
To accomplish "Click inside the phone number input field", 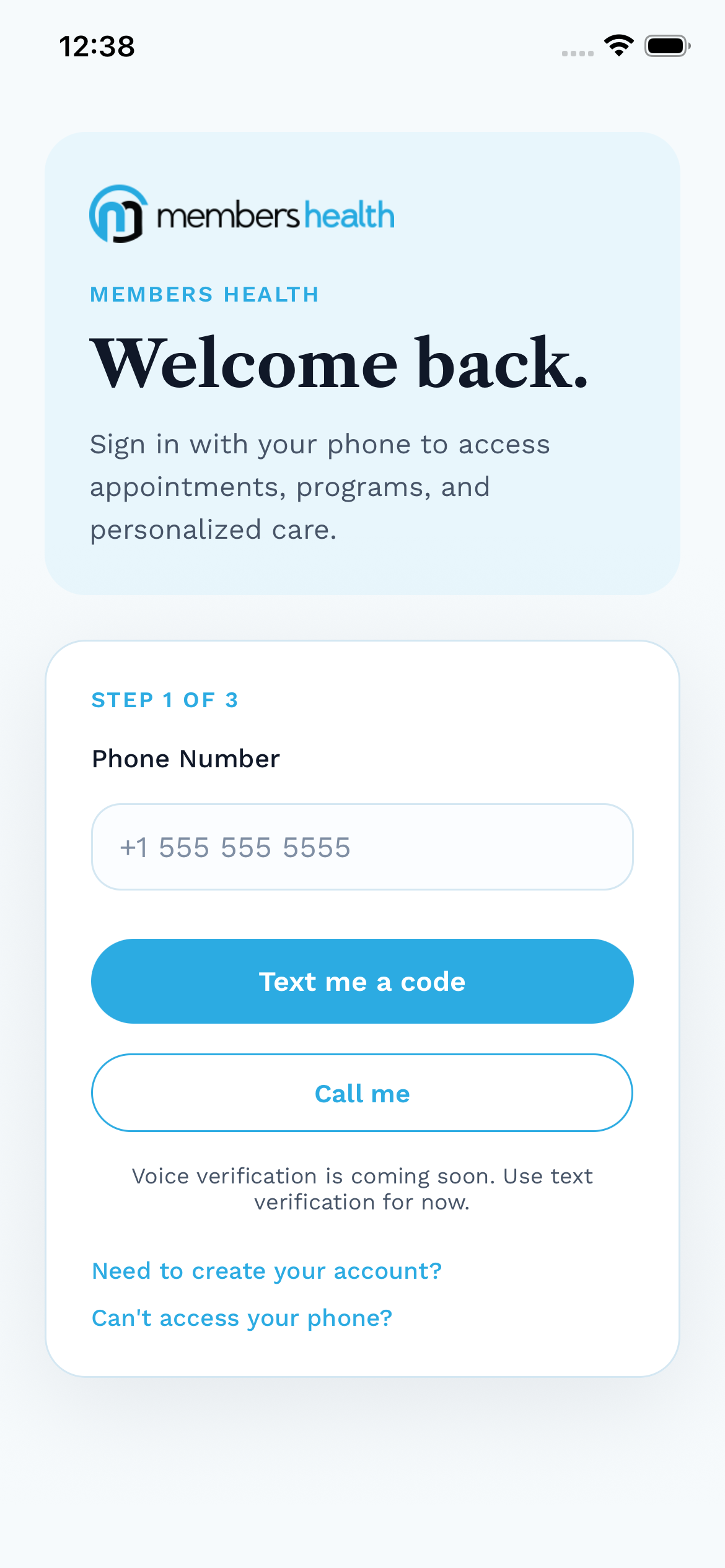I will click(362, 847).
